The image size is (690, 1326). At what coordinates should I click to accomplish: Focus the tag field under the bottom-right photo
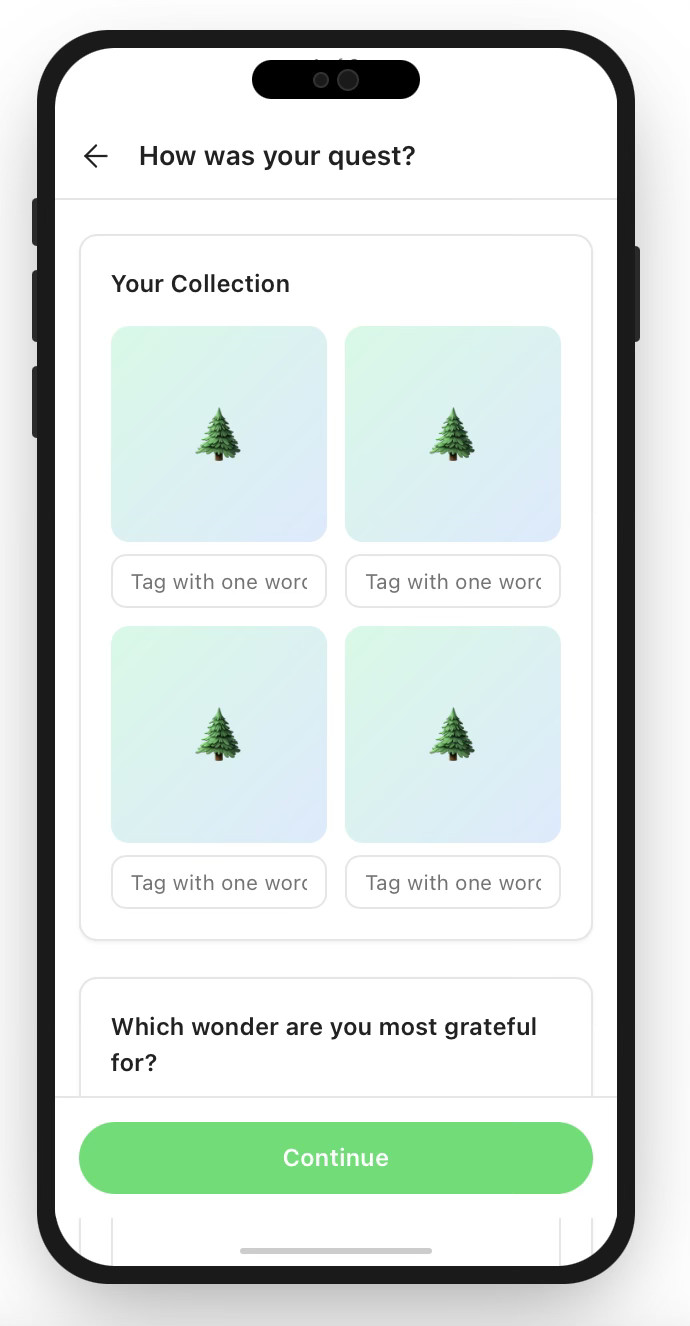pyautogui.click(x=453, y=882)
